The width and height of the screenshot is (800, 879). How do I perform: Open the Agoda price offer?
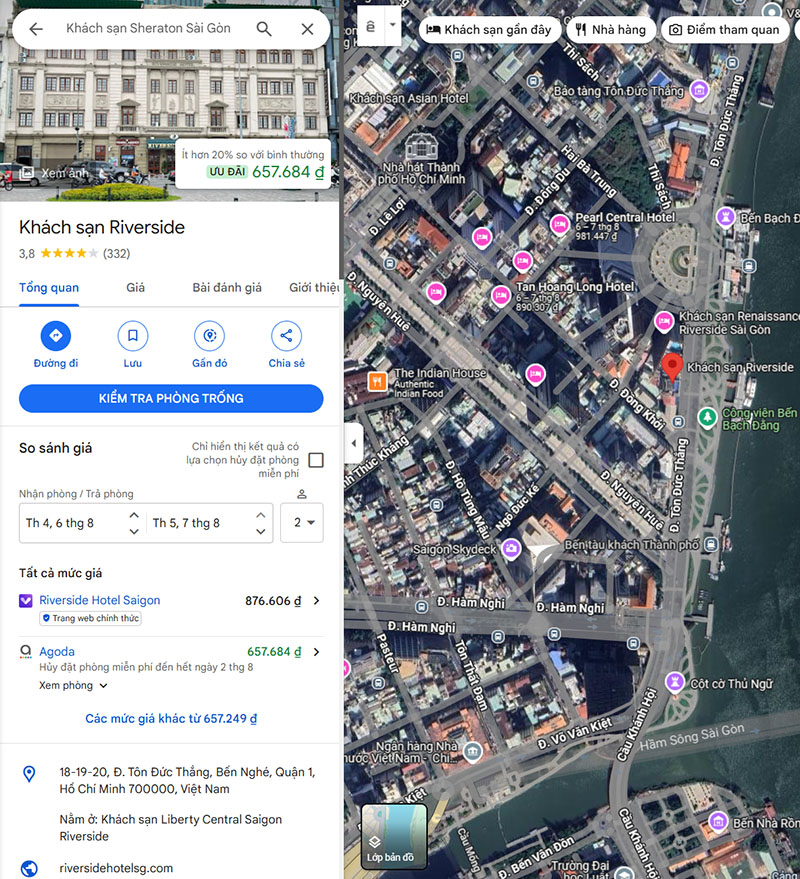pyautogui.click(x=170, y=652)
